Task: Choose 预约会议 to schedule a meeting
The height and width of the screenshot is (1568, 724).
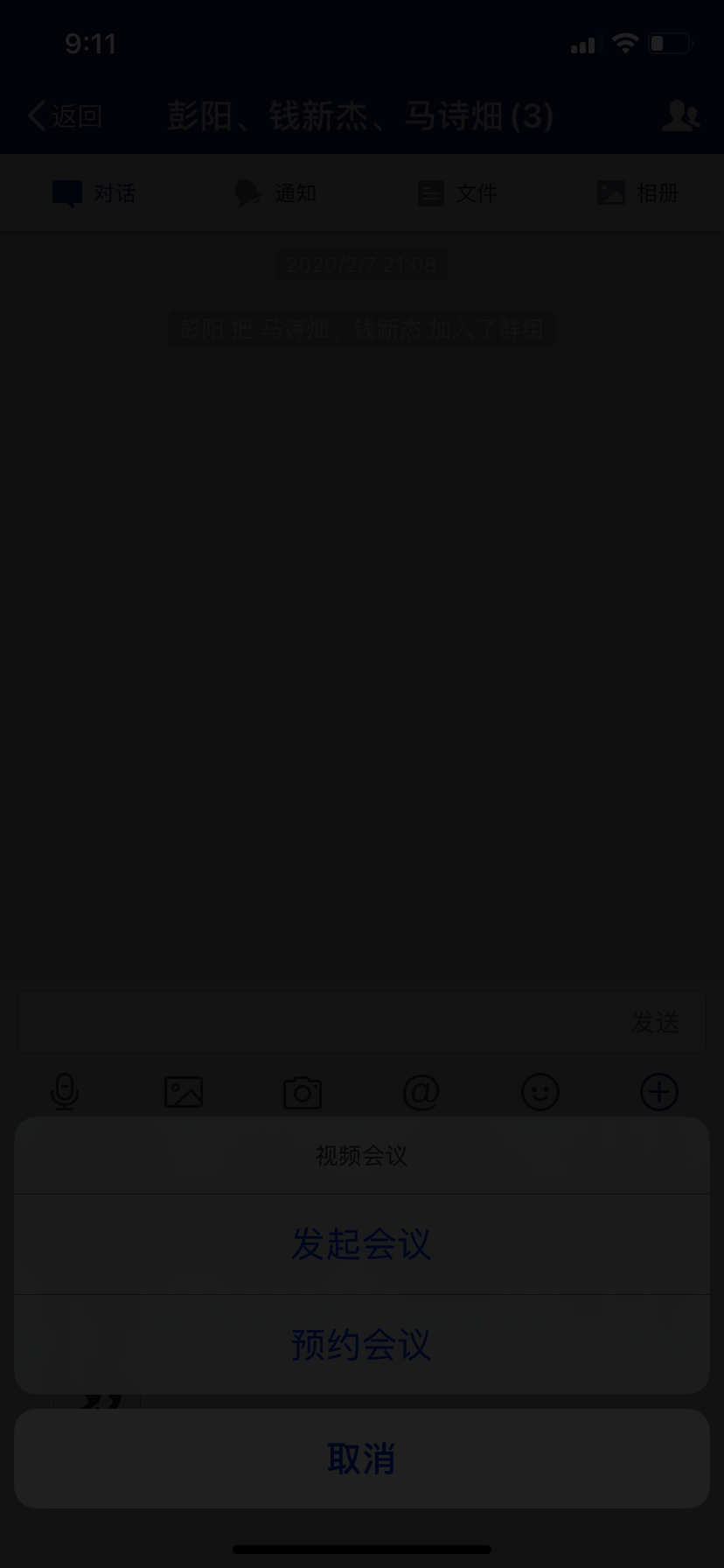Action: (361, 1345)
